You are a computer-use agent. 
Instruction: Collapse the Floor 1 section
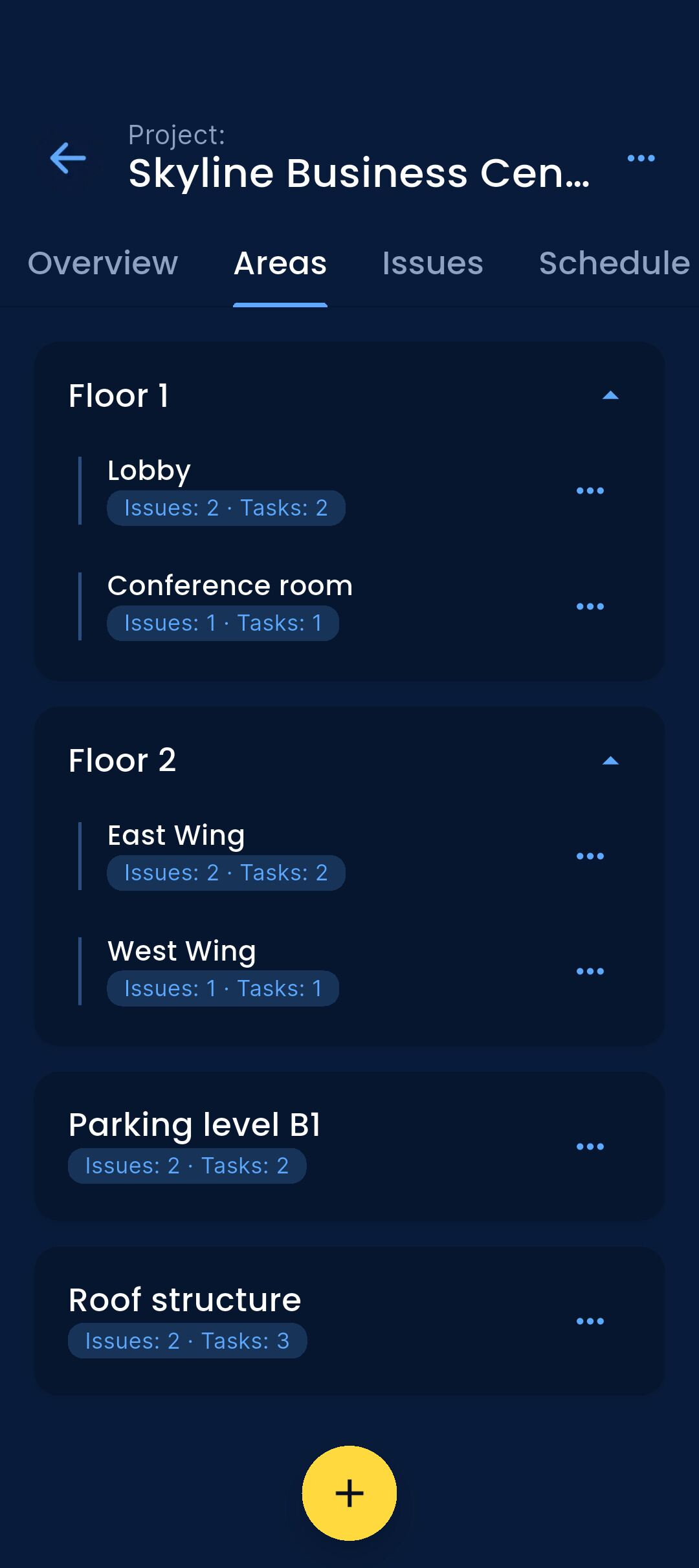609,395
